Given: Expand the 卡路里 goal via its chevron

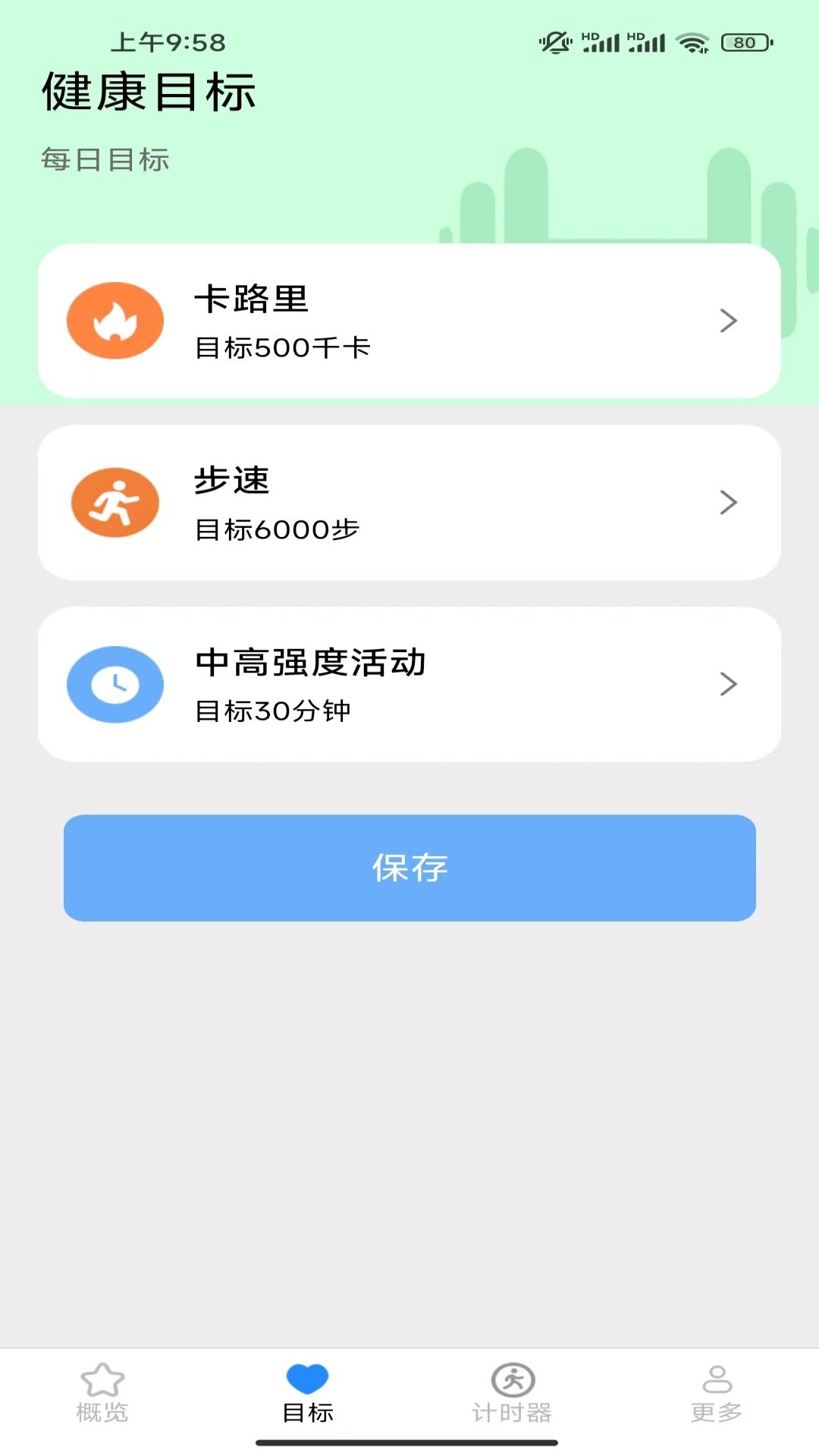Looking at the screenshot, I should [729, 320].
